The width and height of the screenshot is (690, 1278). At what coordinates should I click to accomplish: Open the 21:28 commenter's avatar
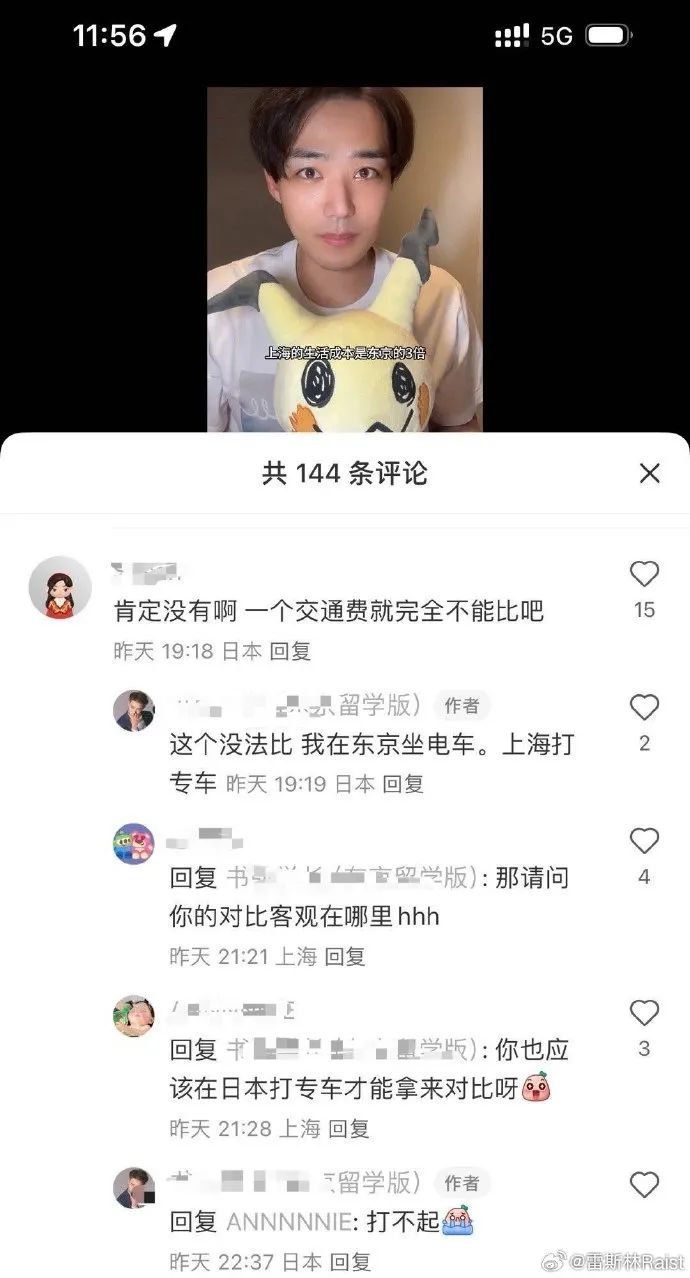point(133,1016)
